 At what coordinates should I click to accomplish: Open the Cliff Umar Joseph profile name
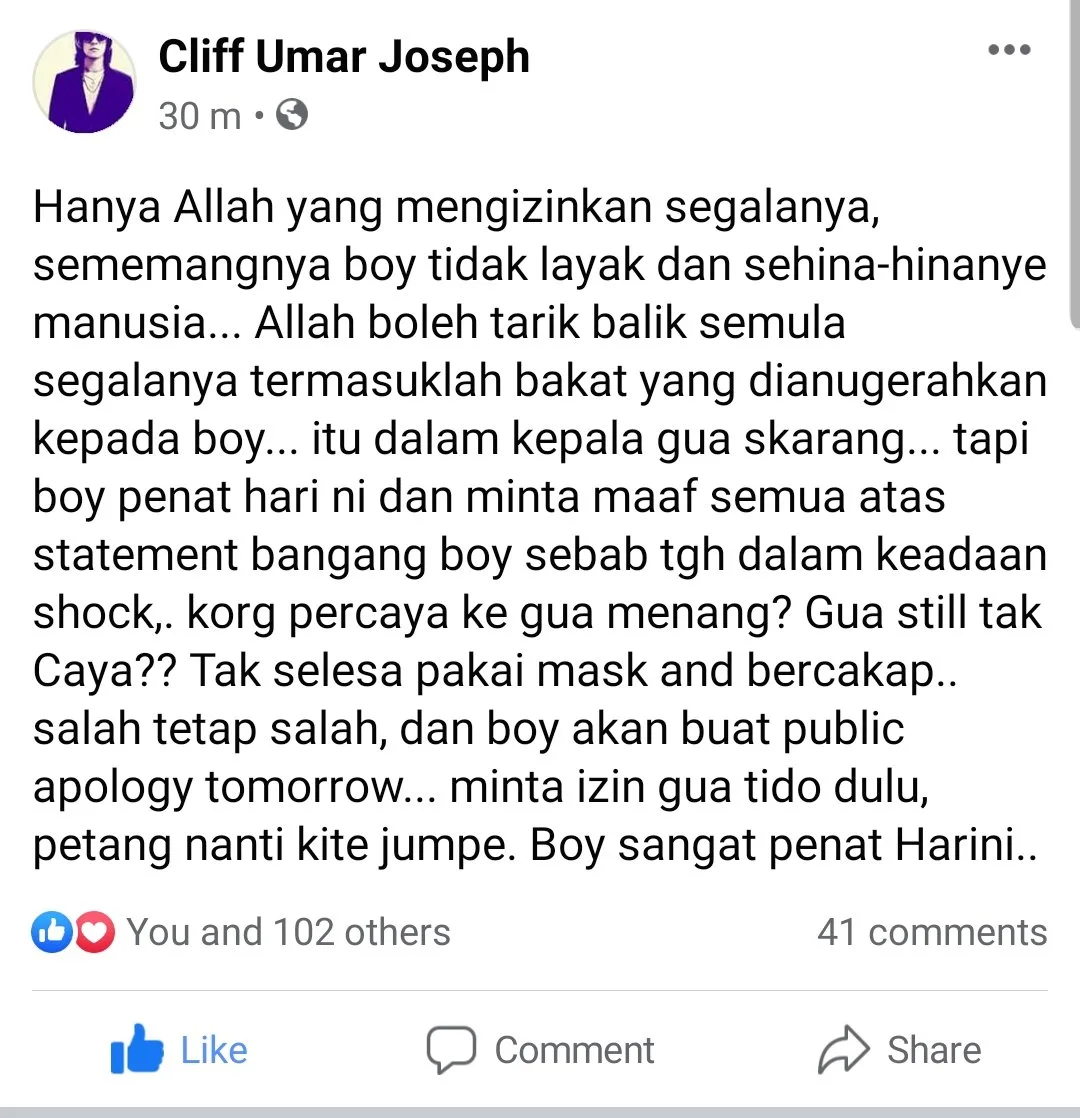click(x=343, y=57)
